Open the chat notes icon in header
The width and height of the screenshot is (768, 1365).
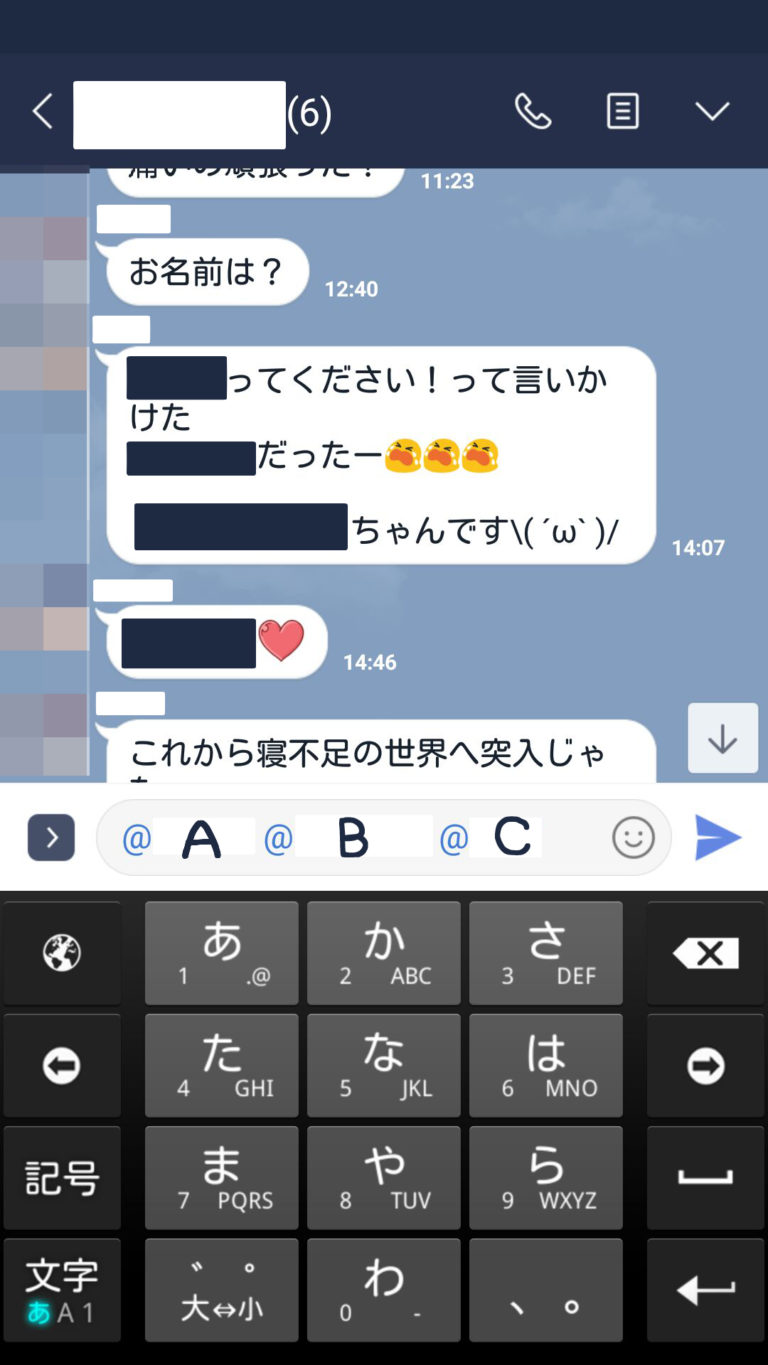point(622,112)
